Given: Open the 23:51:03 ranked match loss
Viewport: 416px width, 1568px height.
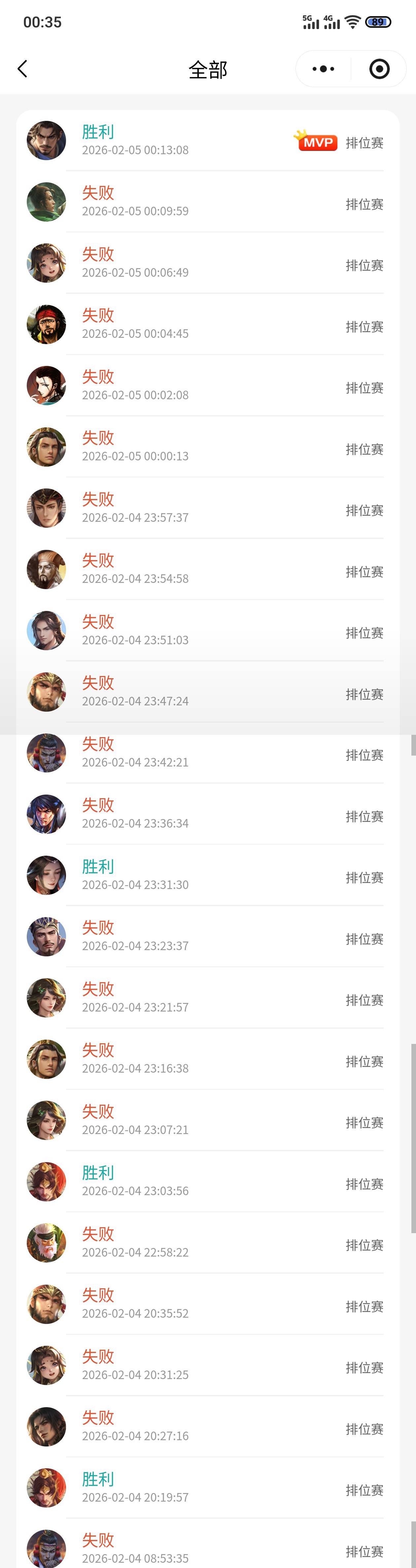Looking at the screenshot, I should tap(207, 631).
